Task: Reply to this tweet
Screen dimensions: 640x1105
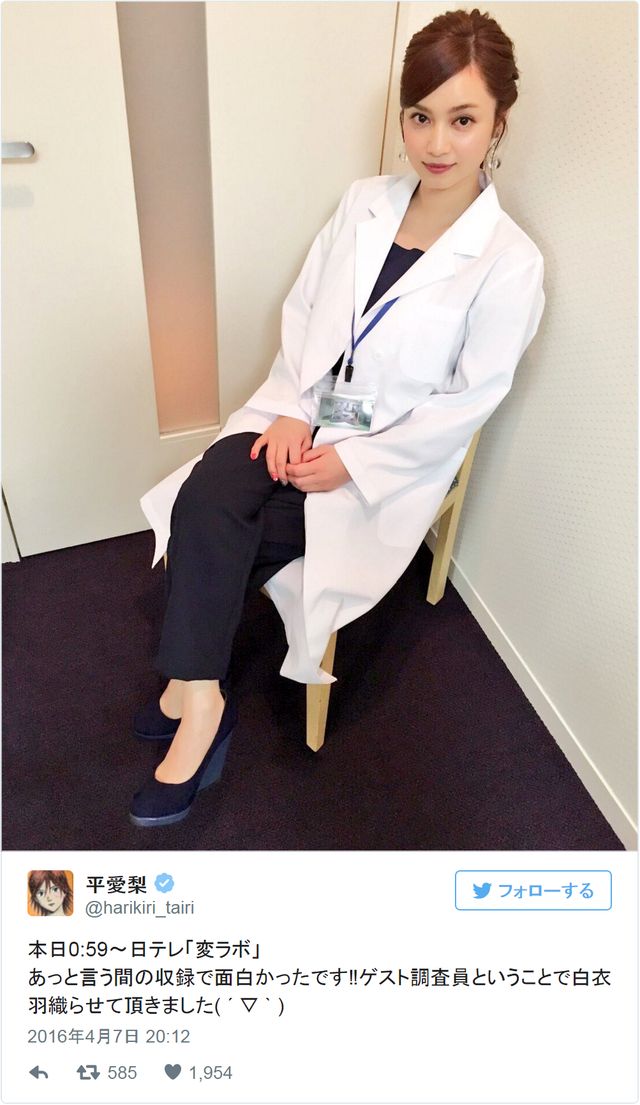Action: [39, 1073]
